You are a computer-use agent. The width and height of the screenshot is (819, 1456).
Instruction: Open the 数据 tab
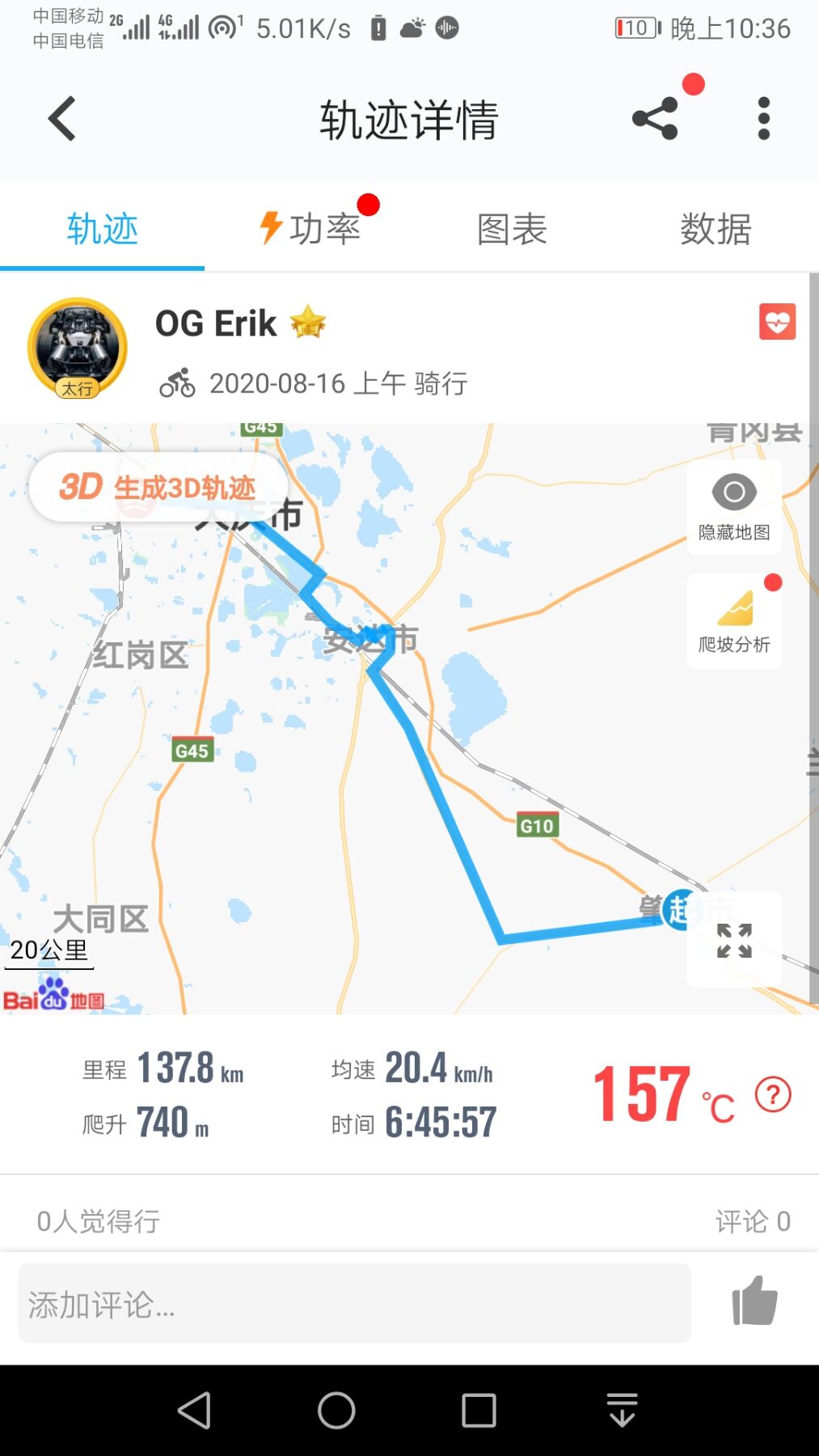click(716, 229)
